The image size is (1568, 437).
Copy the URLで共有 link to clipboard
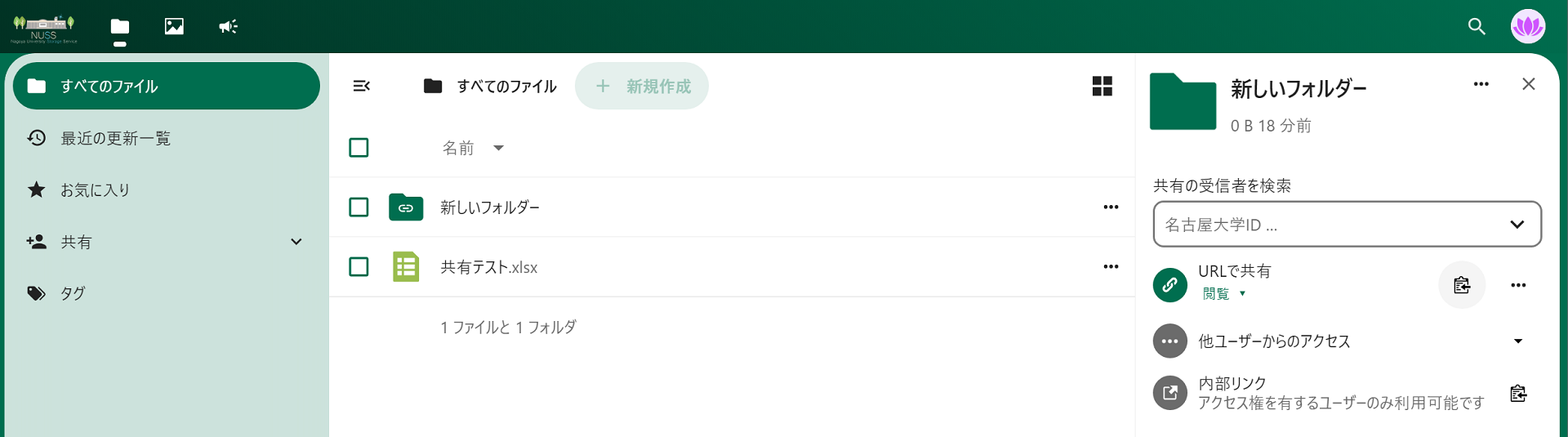point(1461,285)
